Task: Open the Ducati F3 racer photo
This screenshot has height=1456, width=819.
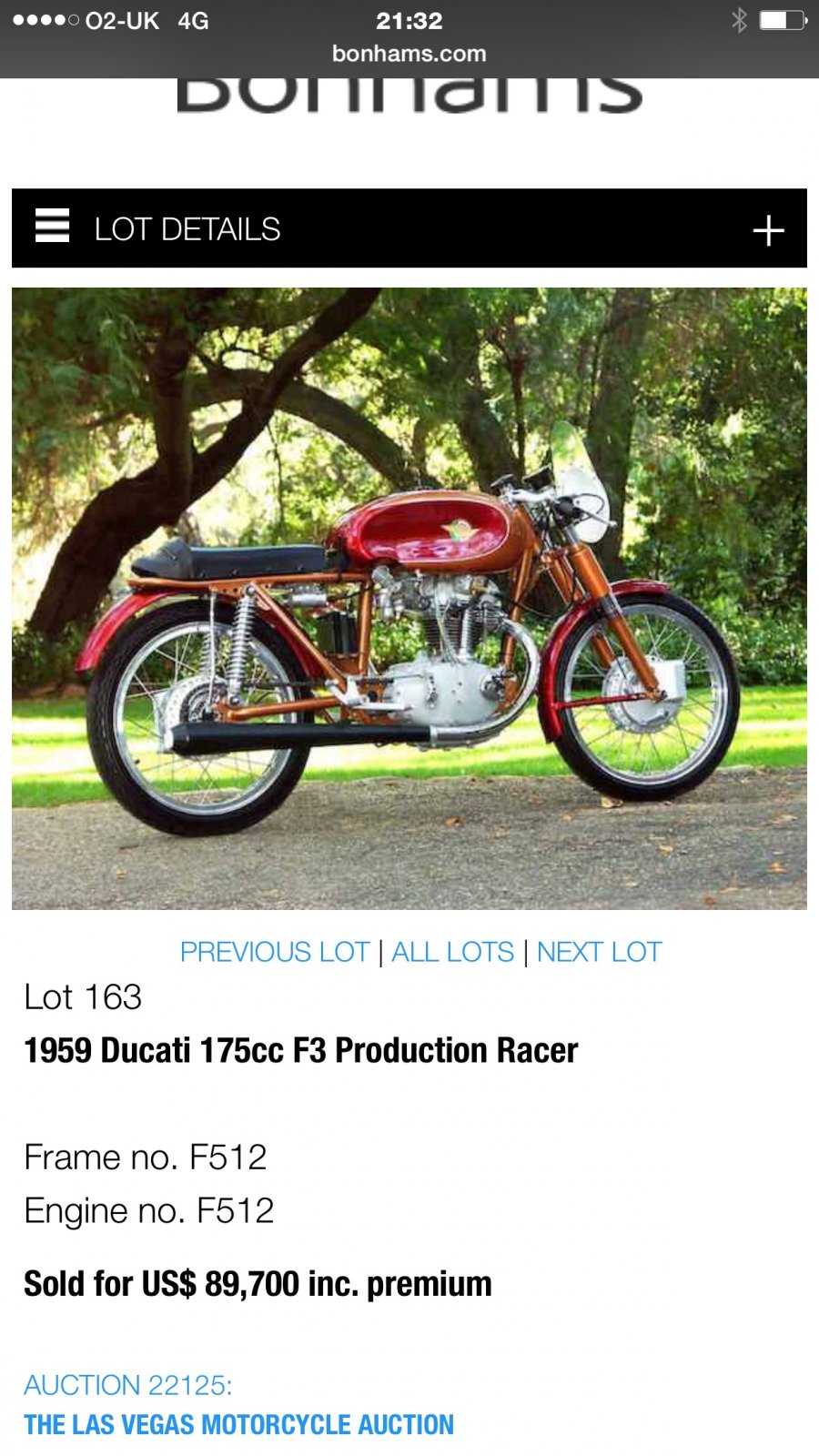Action: [409, 598]
